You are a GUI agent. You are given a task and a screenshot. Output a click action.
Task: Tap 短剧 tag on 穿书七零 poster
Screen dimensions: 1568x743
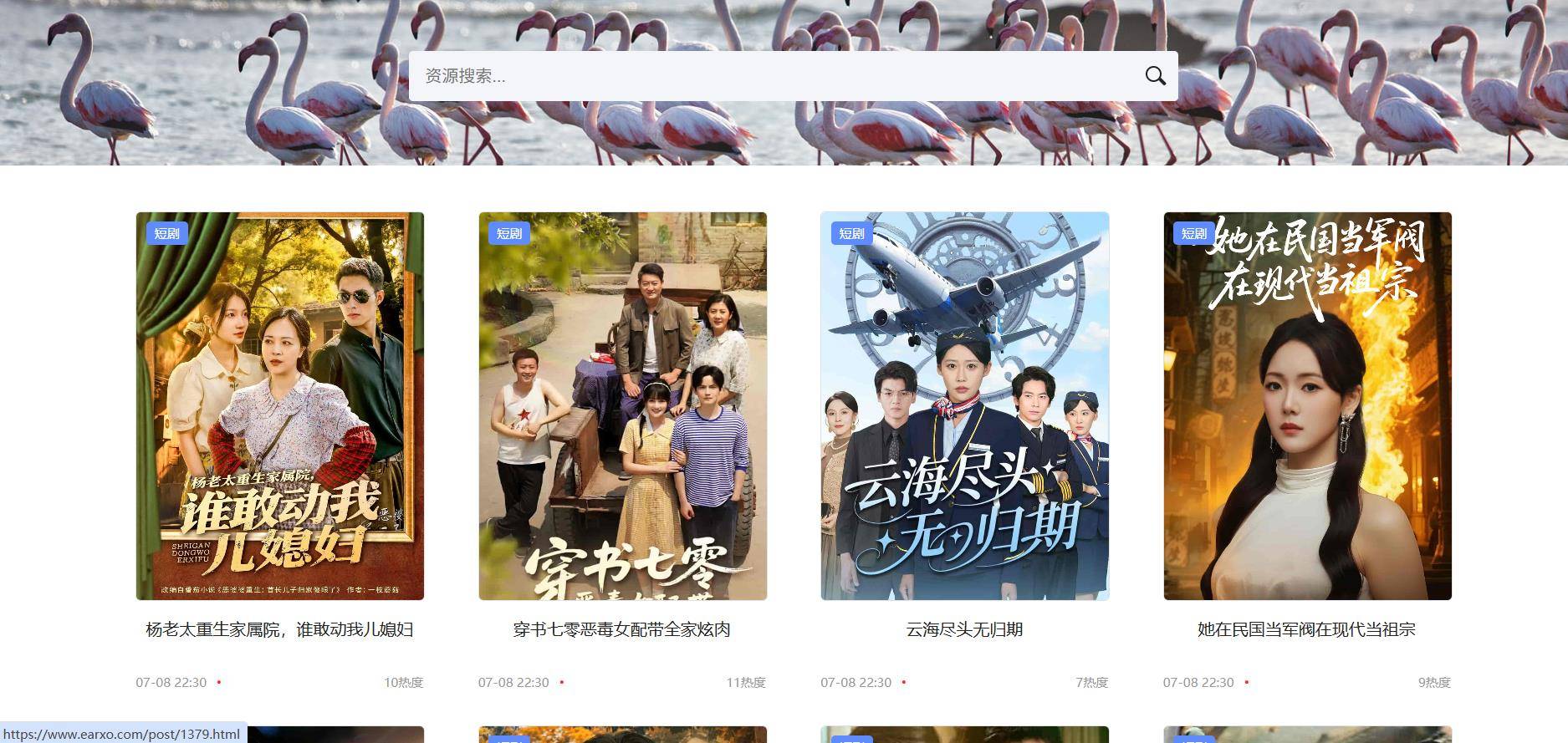click(508, 233)
